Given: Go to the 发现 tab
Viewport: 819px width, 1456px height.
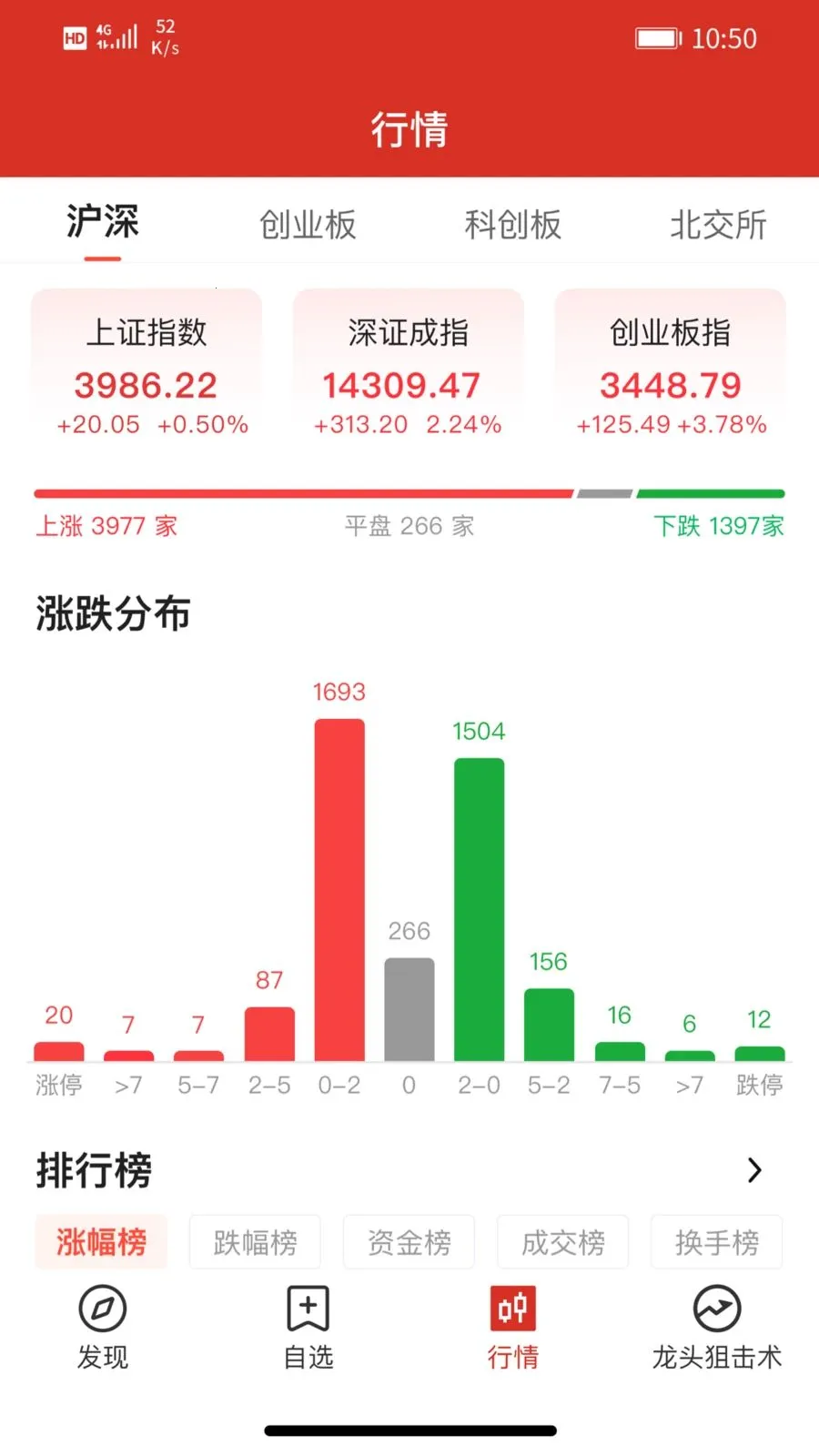Looking at the screenshot, I should pyautogui.click(x=103, y=1327).
